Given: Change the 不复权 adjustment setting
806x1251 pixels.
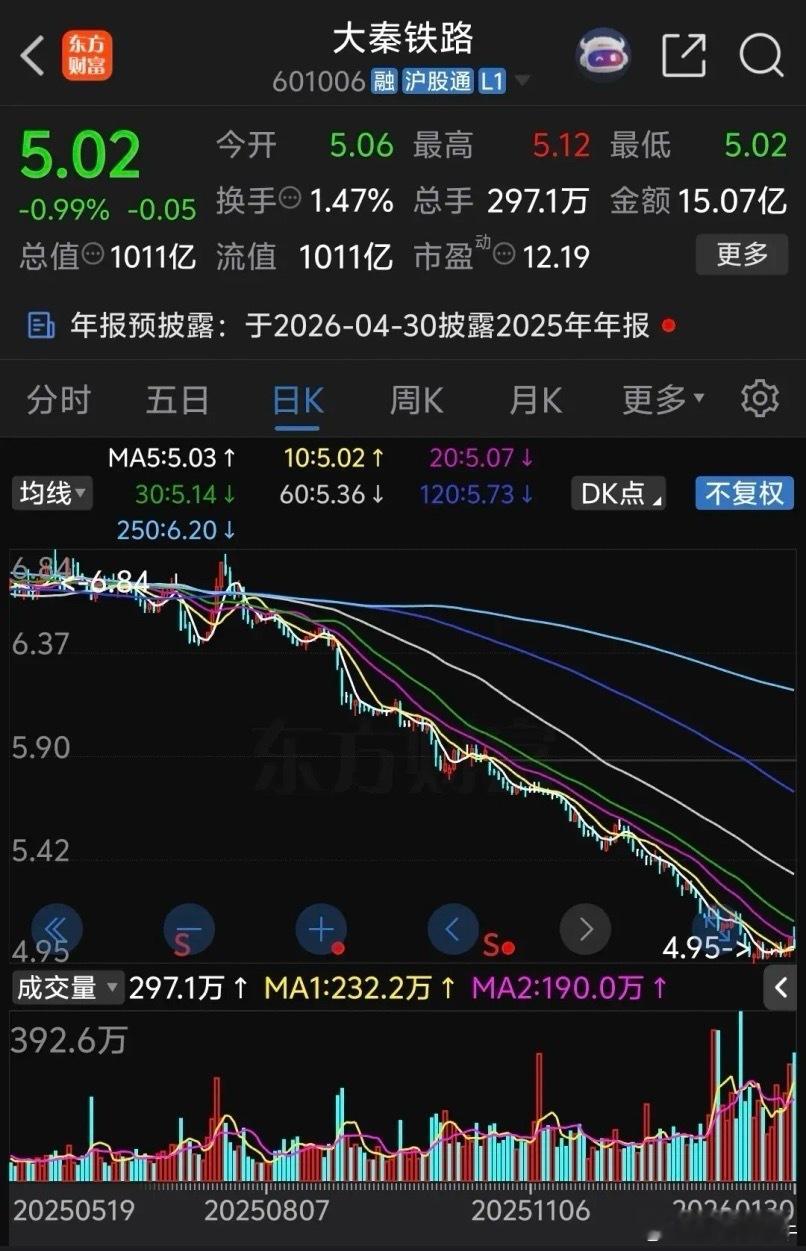Looking at the screenshot, I should tap(744, 494).
